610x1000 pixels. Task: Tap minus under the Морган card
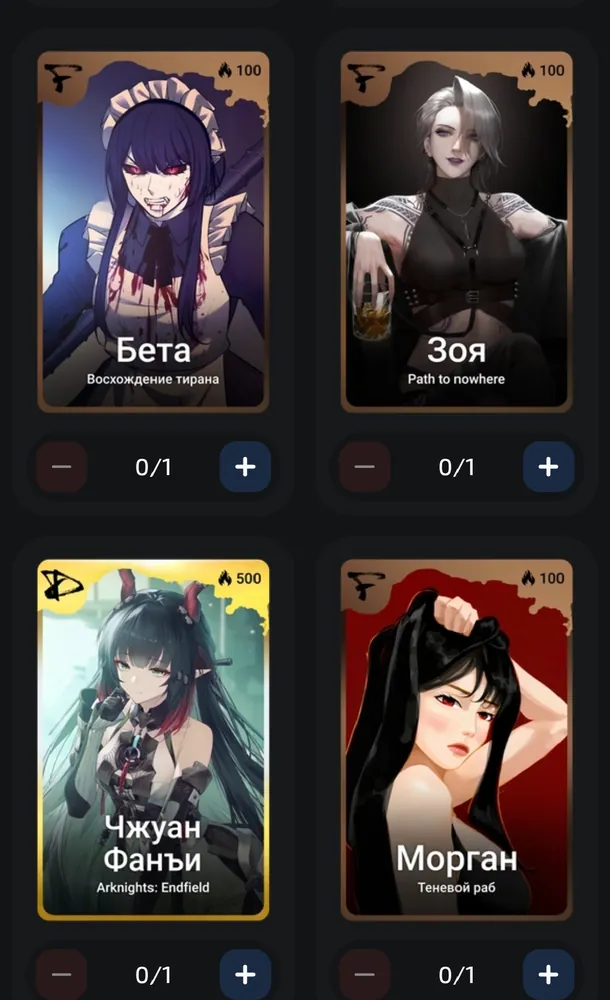(x=364, y=974)
